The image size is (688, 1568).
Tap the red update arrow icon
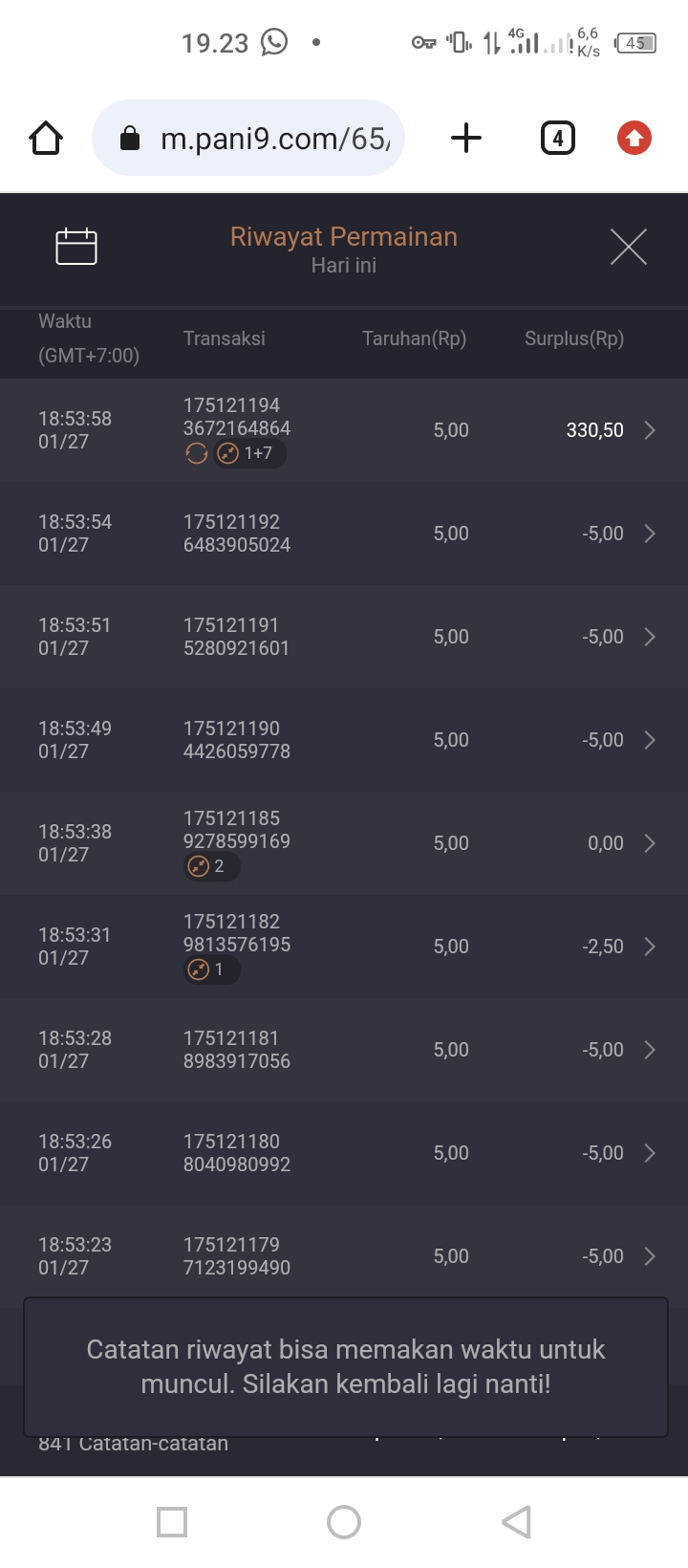click(634, 139)
